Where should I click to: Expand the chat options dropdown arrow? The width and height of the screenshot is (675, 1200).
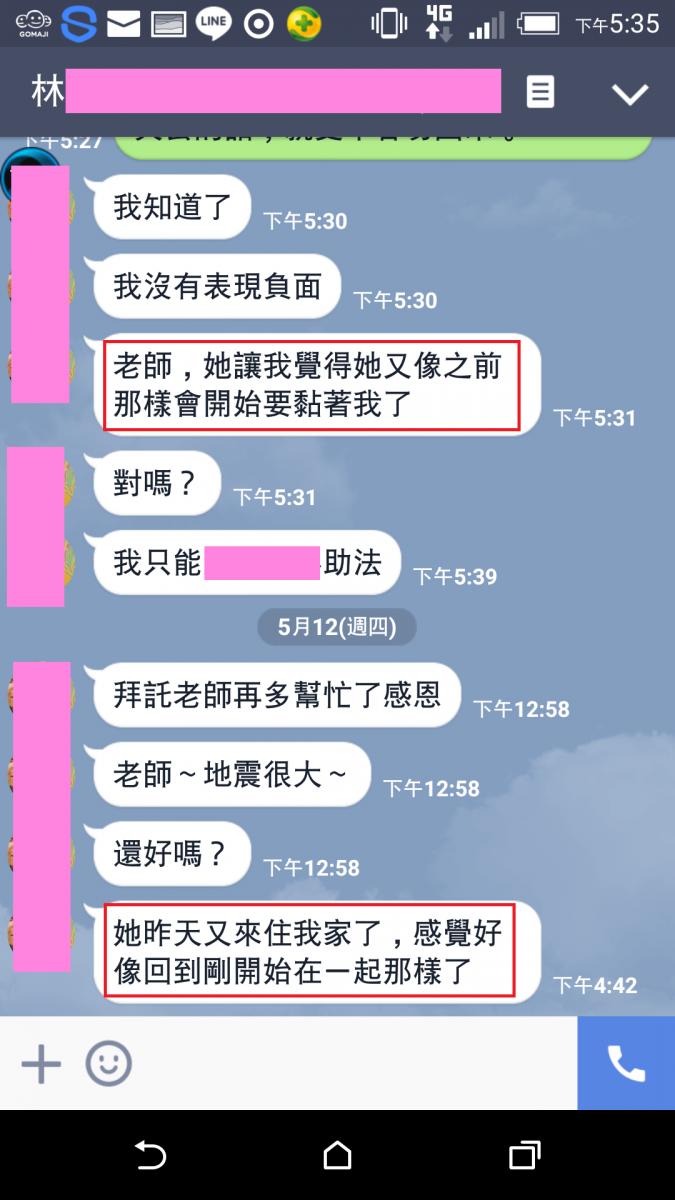(630, 94)
